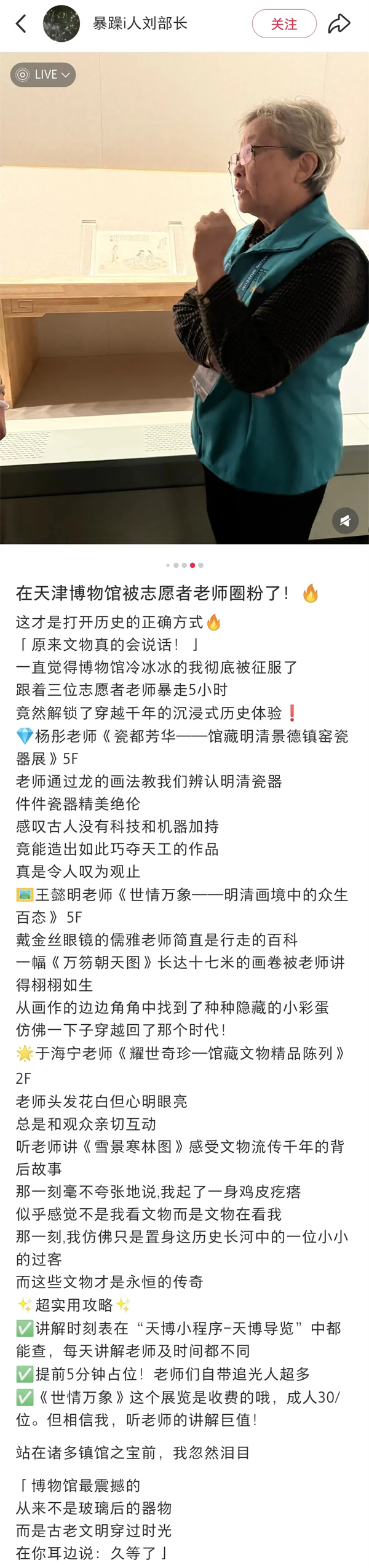Toggle the live photo sound icon
This screenshot has width=369, height=1568.
click(x=345, y=521)
